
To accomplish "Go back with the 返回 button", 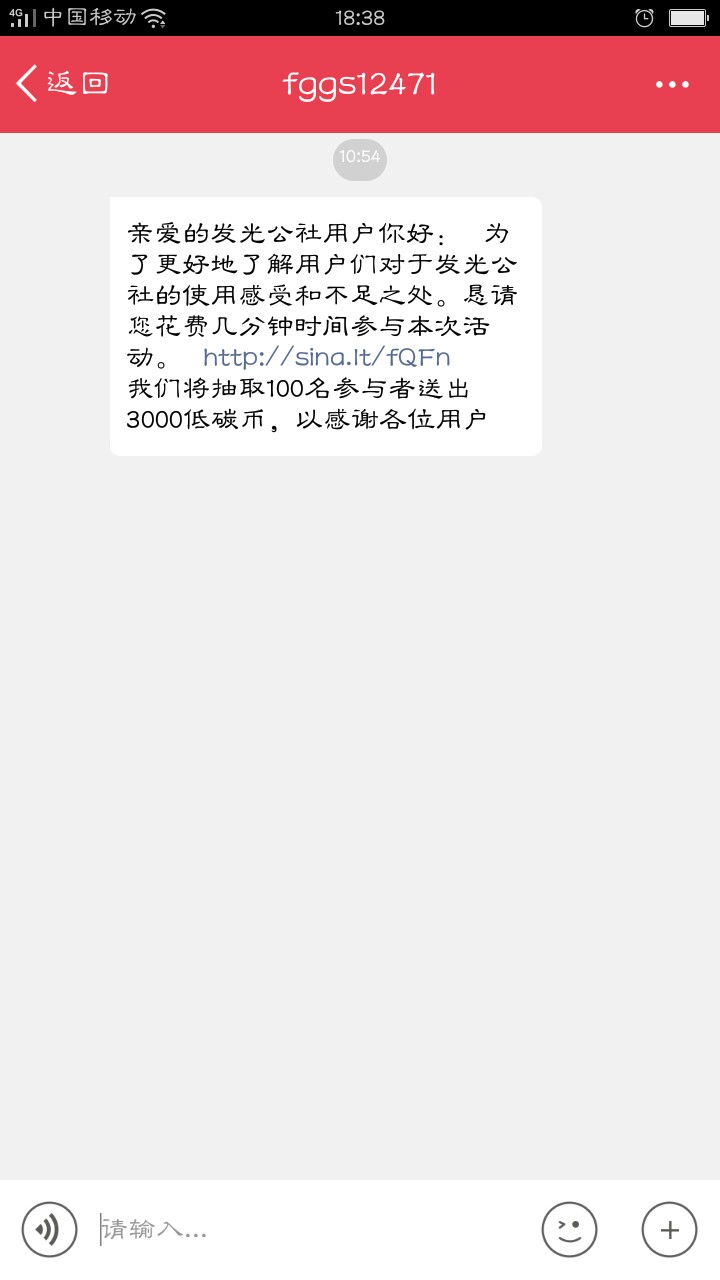I will point(62,84).
